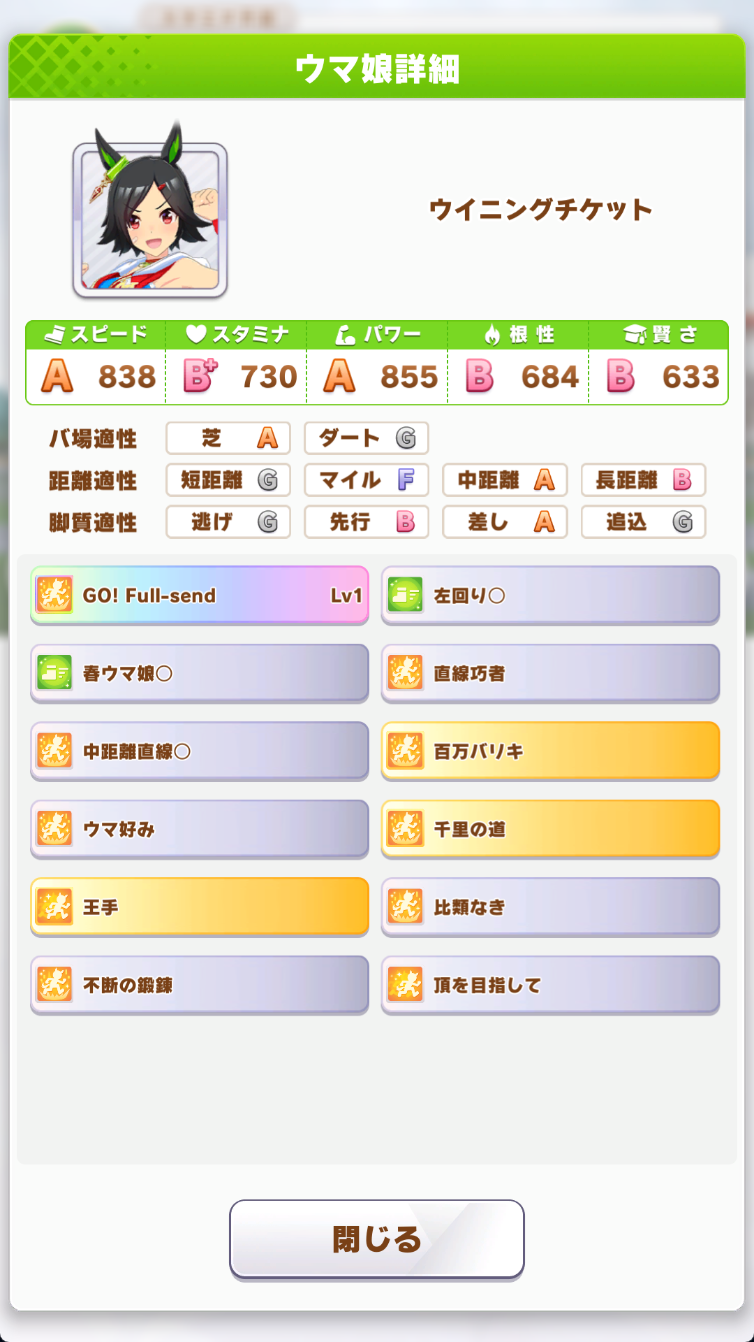
Task: Open the 王手 gold skill
Action: click(x=199, y=907)
